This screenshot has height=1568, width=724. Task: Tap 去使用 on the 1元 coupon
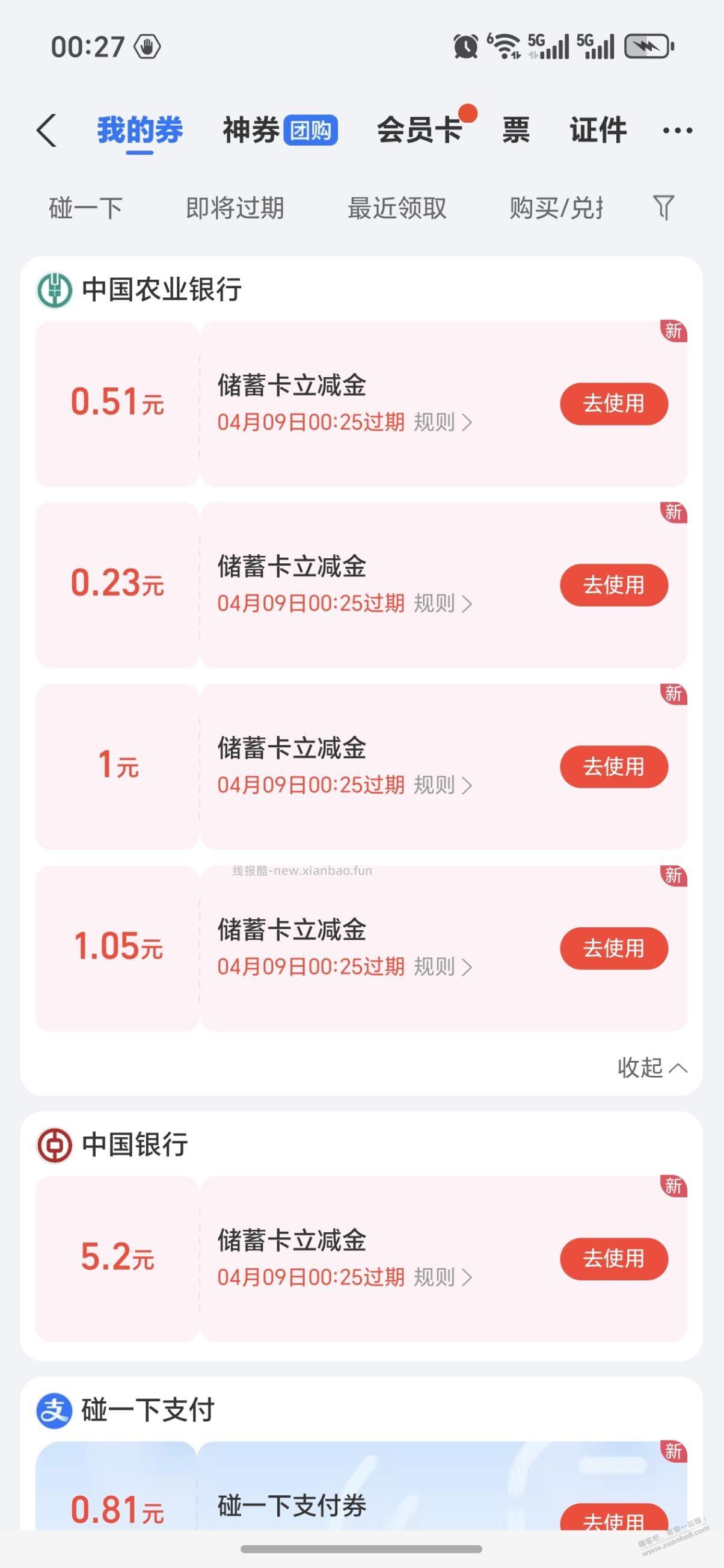pos(613,767)
